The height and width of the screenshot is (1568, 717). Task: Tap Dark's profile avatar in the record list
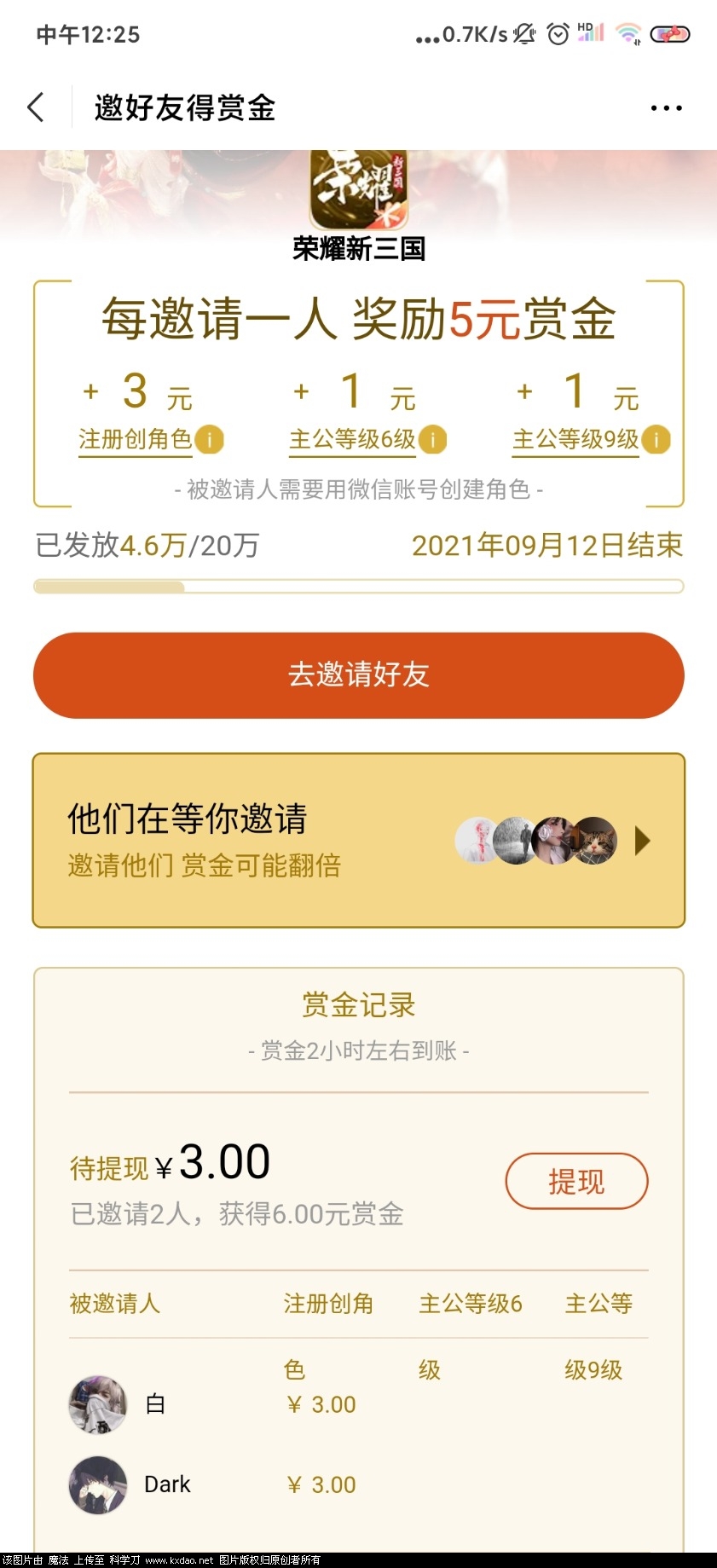coord(97,1484)
